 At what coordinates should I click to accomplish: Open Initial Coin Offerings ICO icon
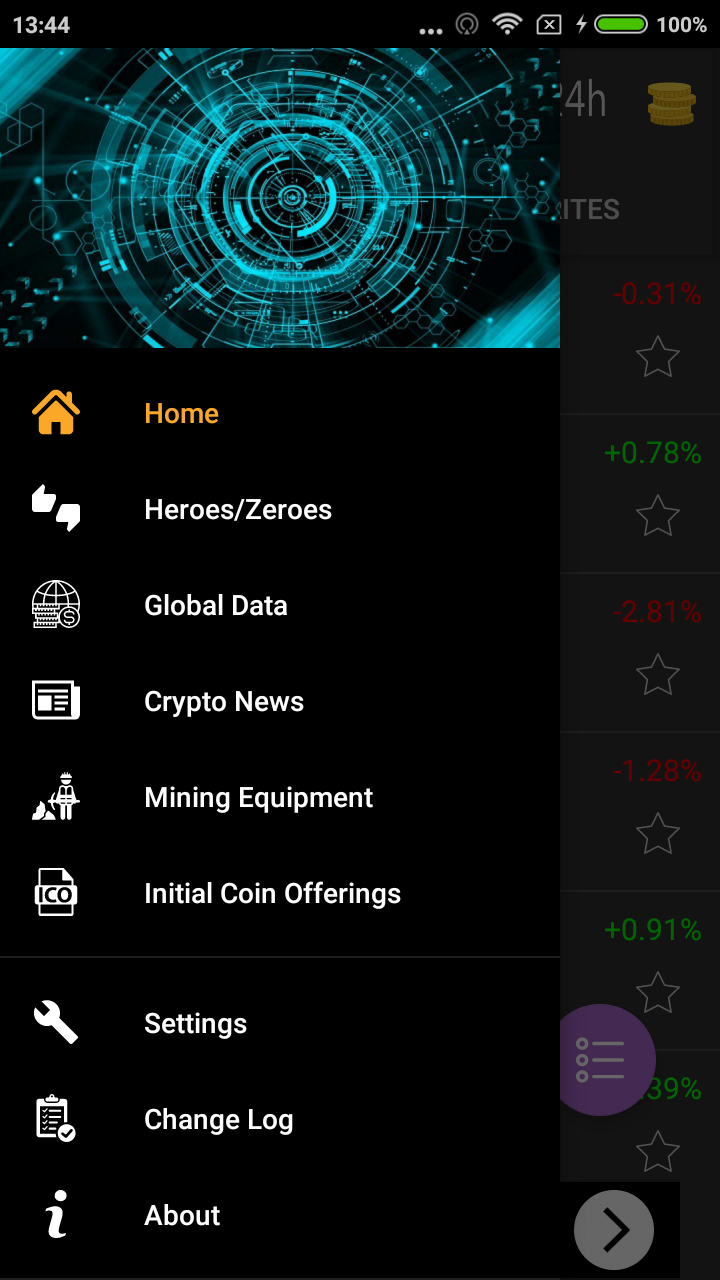pos(57,893)
